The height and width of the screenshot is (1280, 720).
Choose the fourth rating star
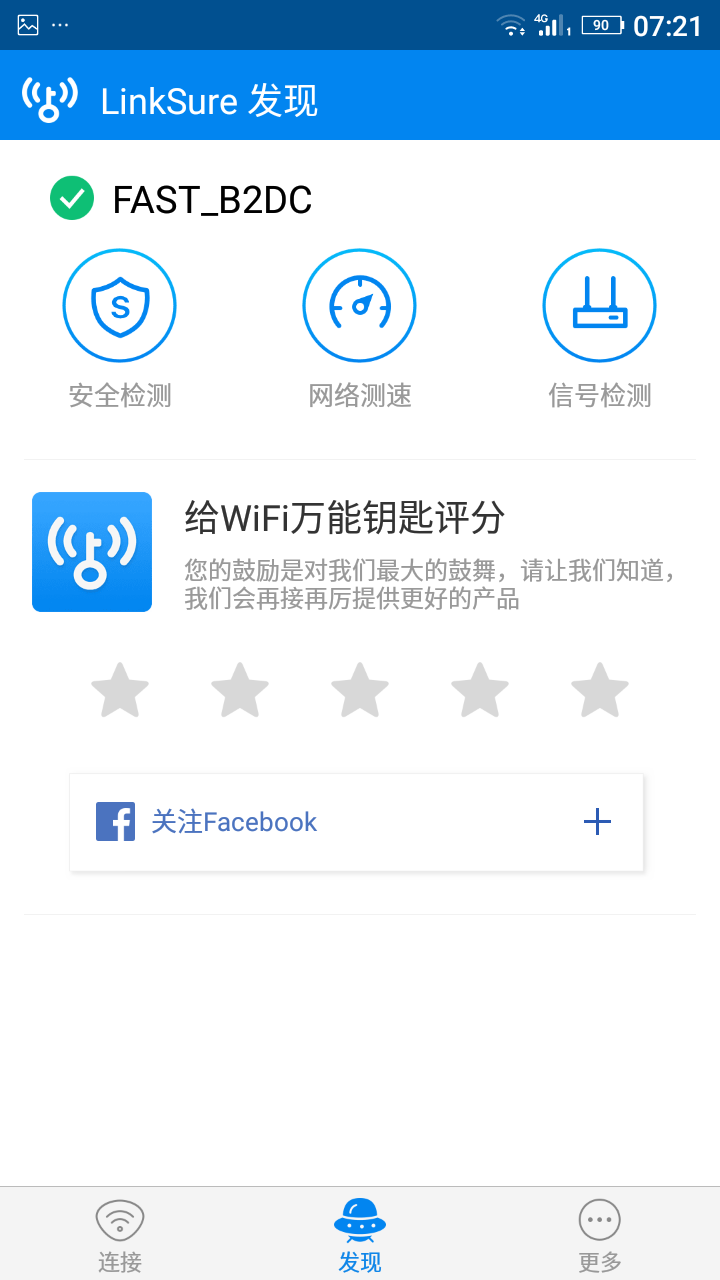480,690
